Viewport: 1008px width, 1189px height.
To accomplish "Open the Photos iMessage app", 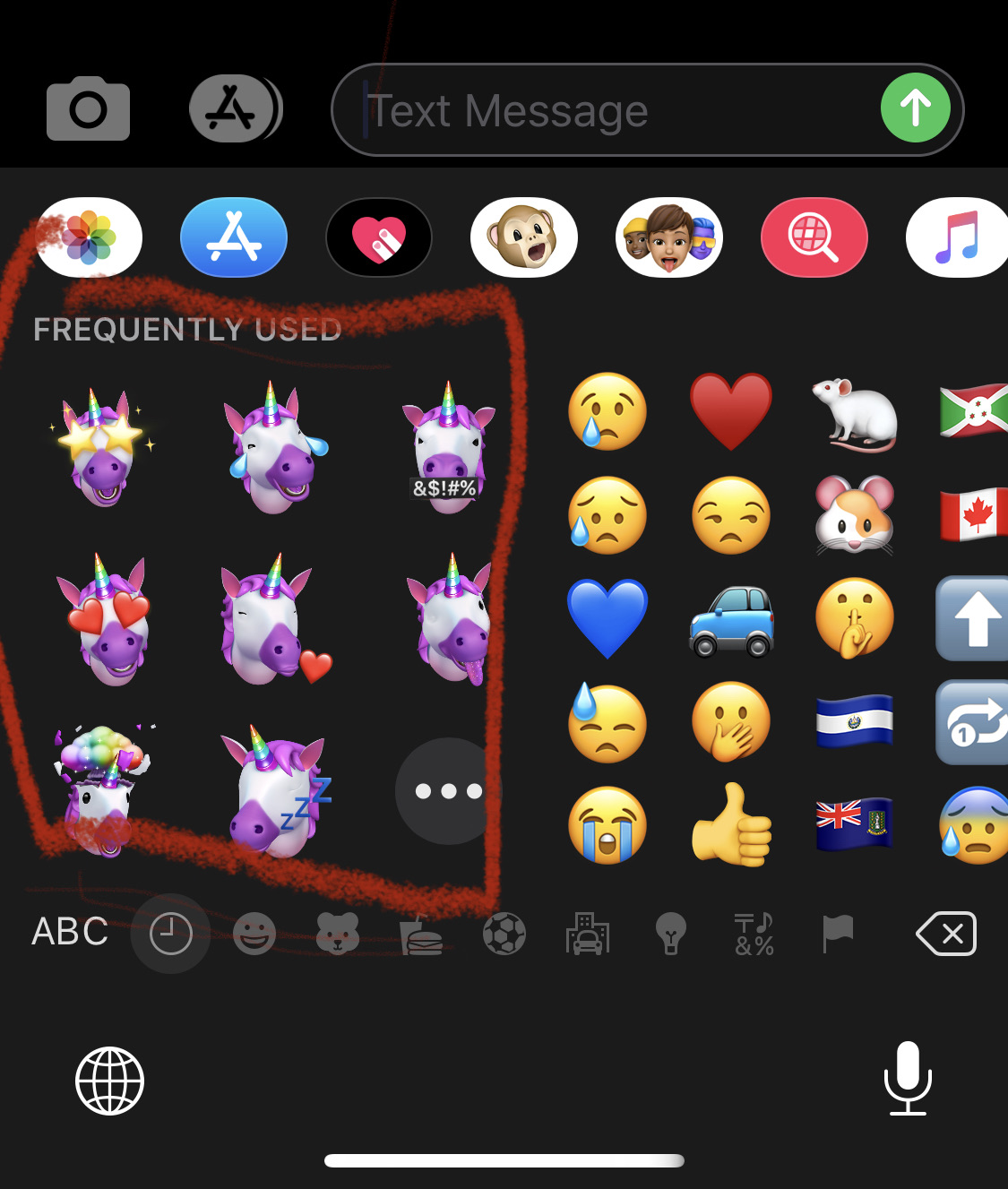I will 90,237.
